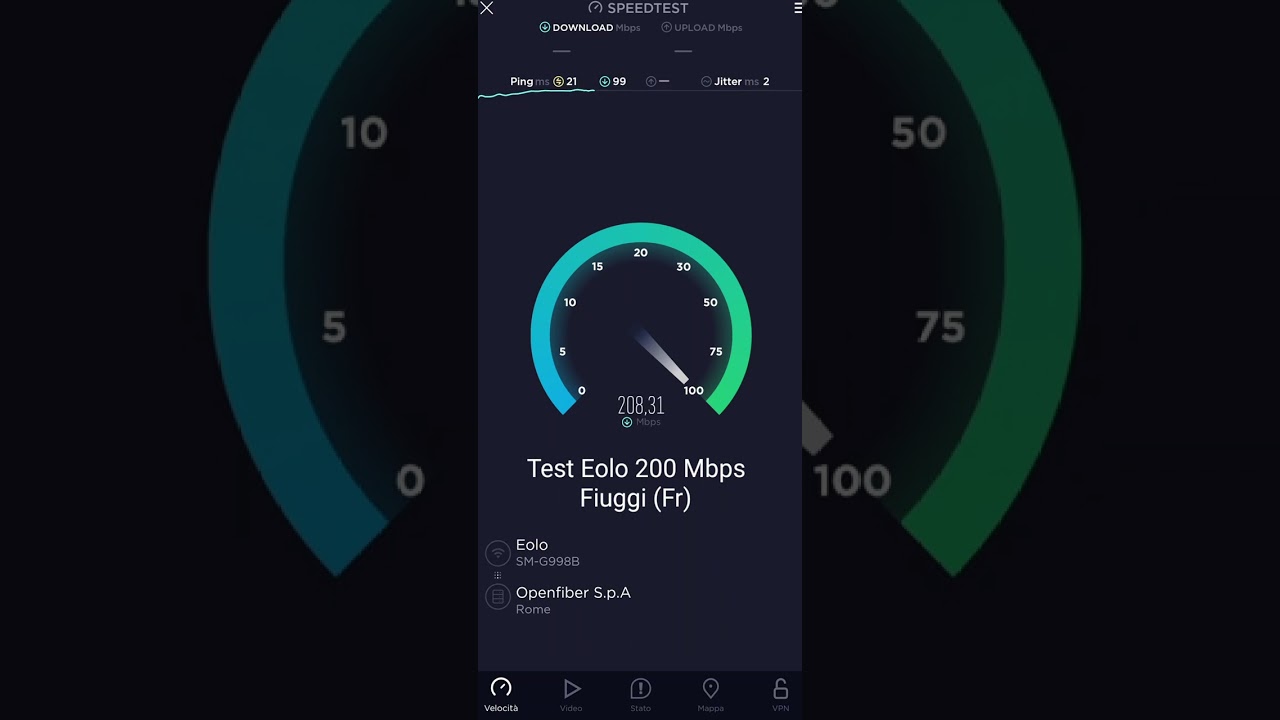Switch to the Velocità tab
The width and height of the screenshot is (1280, 720).
click(x=501, y=694)
